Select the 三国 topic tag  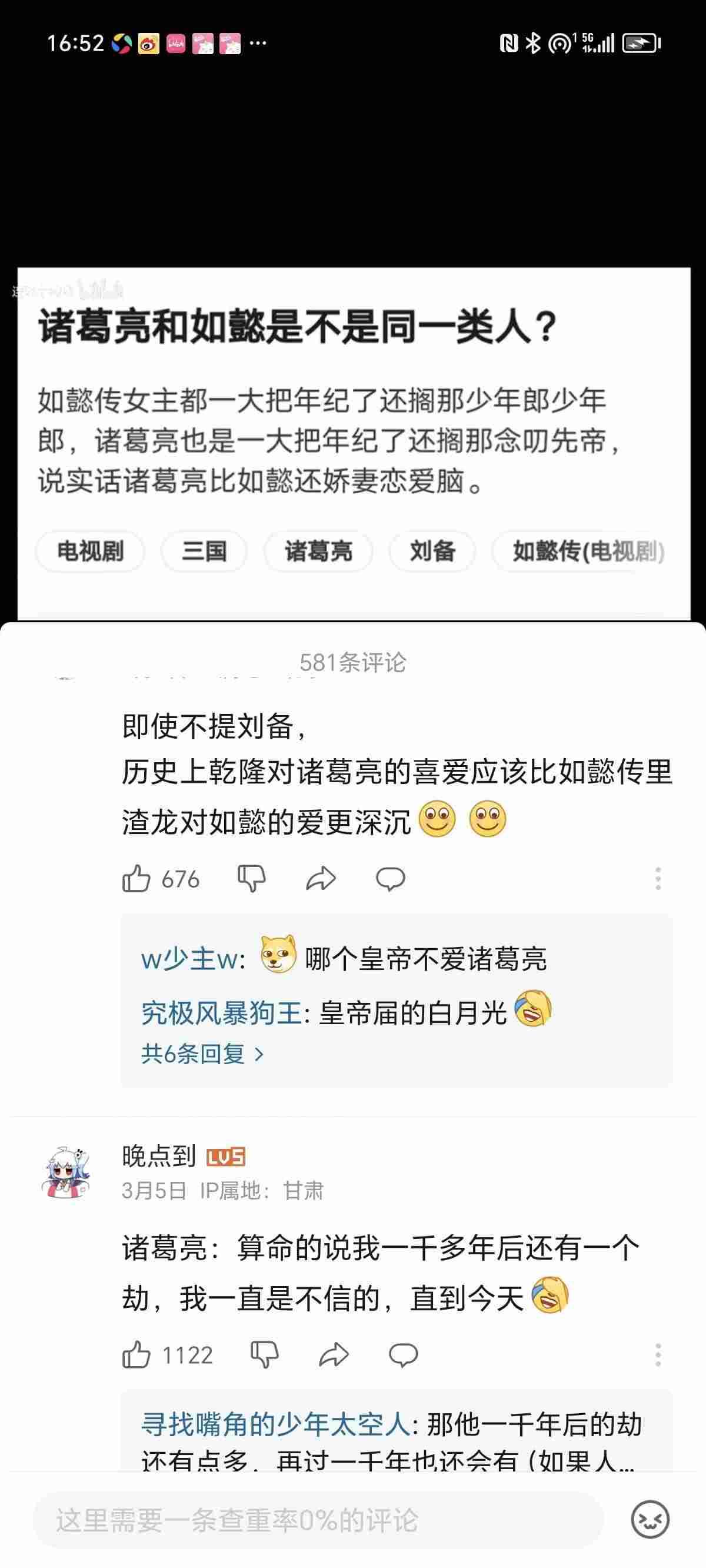coord(204,552)
